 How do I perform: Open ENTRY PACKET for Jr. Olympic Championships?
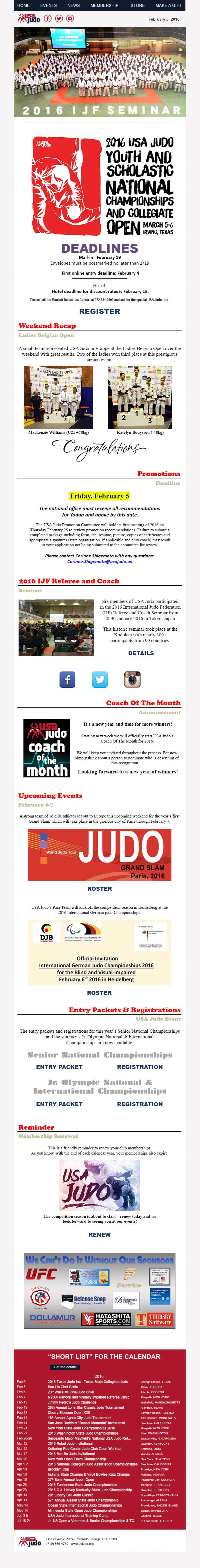click(59, 1104)
